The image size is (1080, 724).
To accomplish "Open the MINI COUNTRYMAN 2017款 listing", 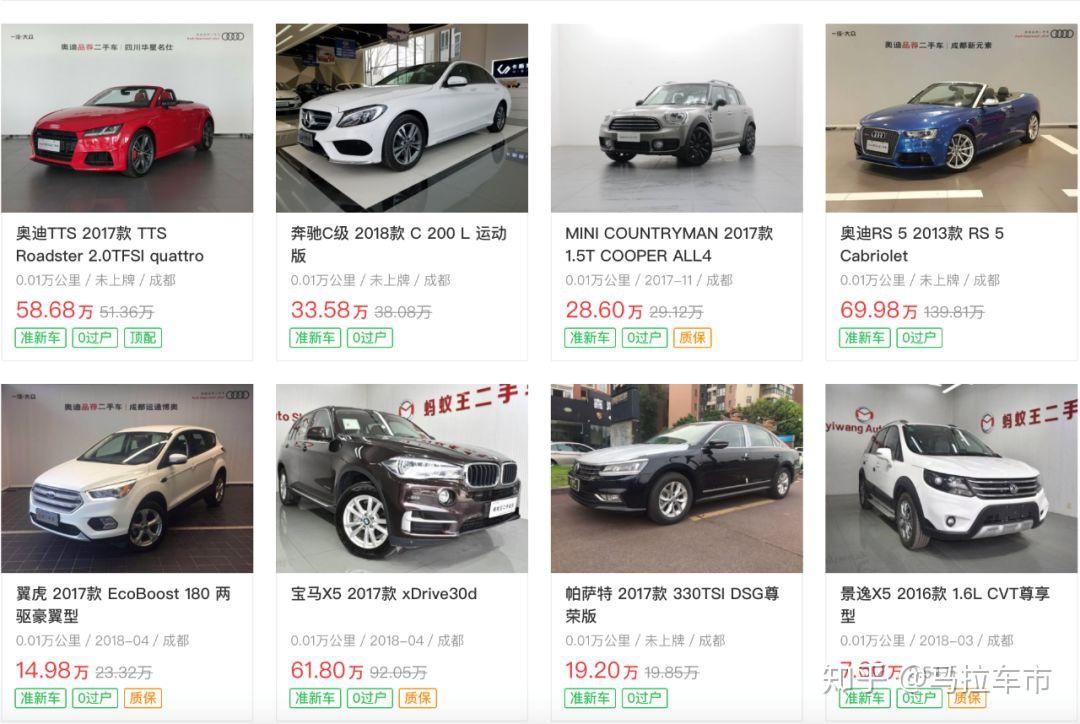I will point(676,119).
